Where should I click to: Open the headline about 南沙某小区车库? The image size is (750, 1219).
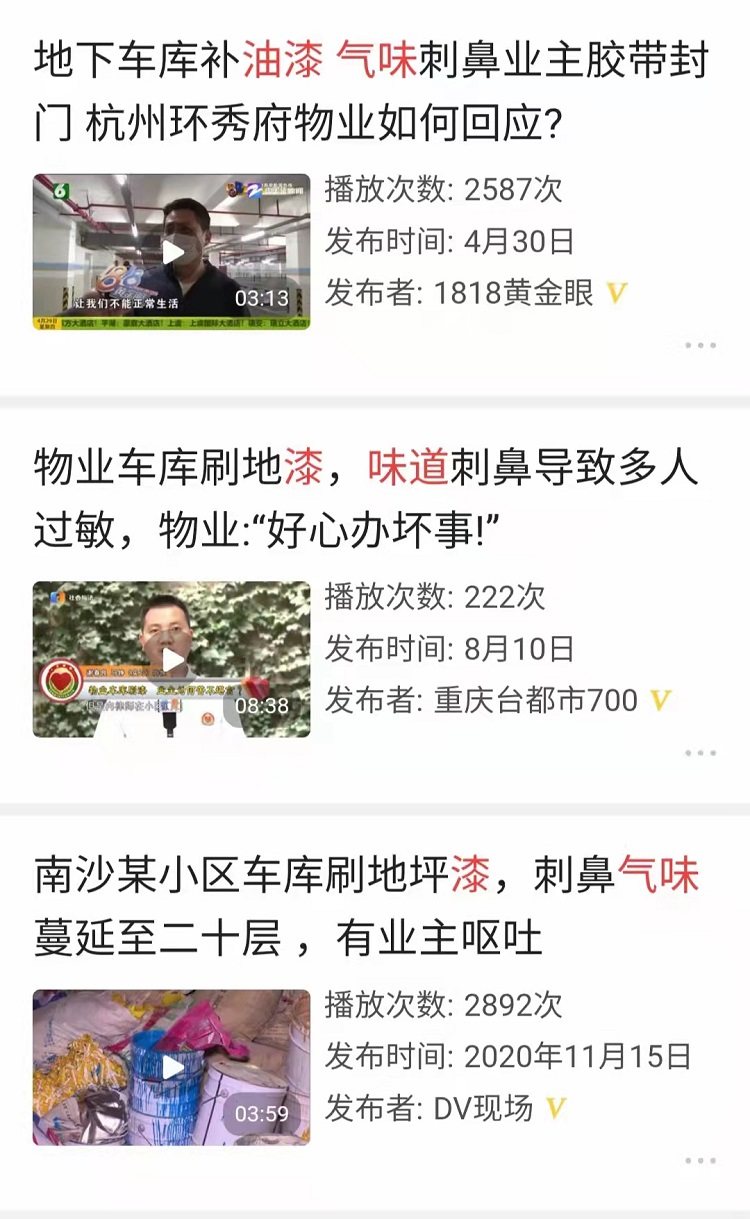[x=366, y=907]
